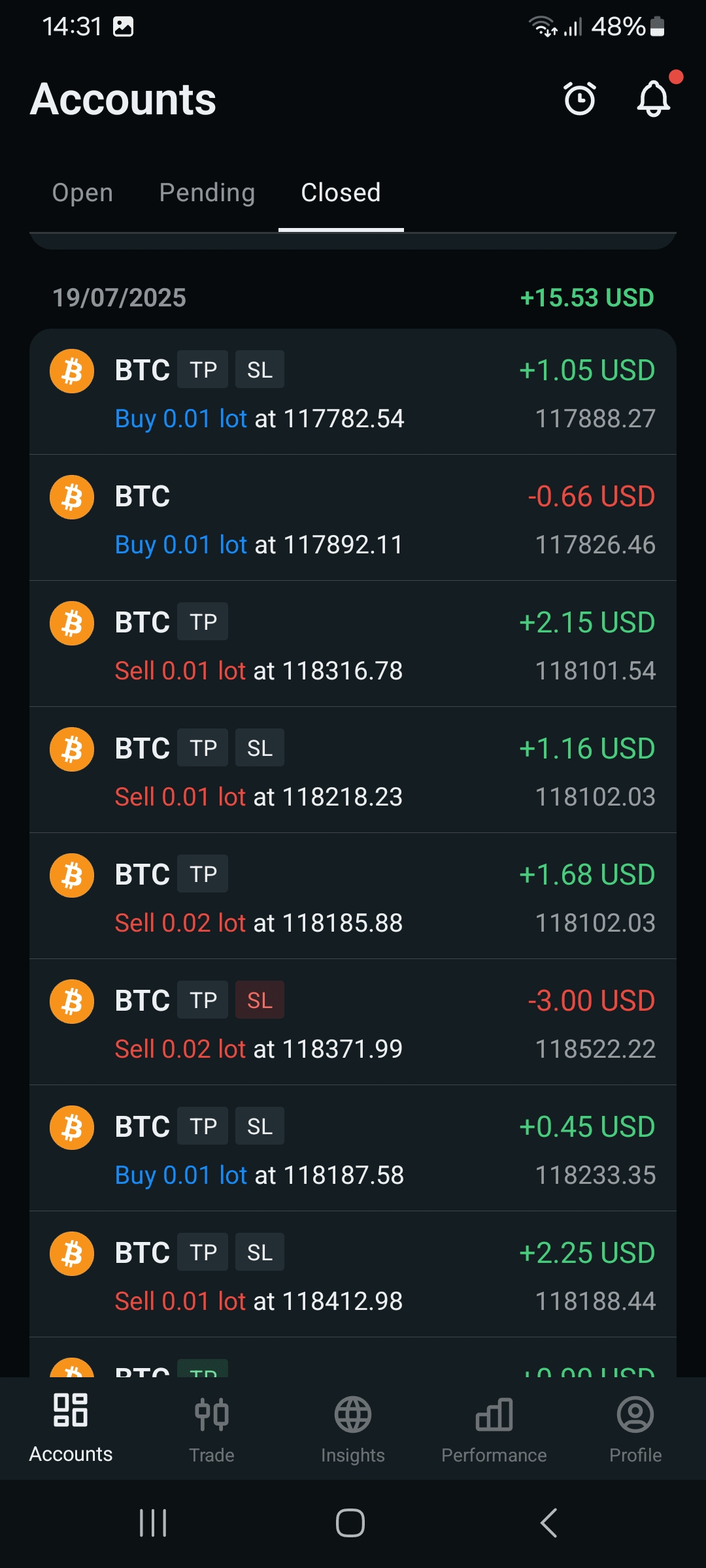Image resolution: width=706 pixels, height=1568 pixels.
Task: Open the price alerts alarm clock icon
Action: [x=580, y=99]
